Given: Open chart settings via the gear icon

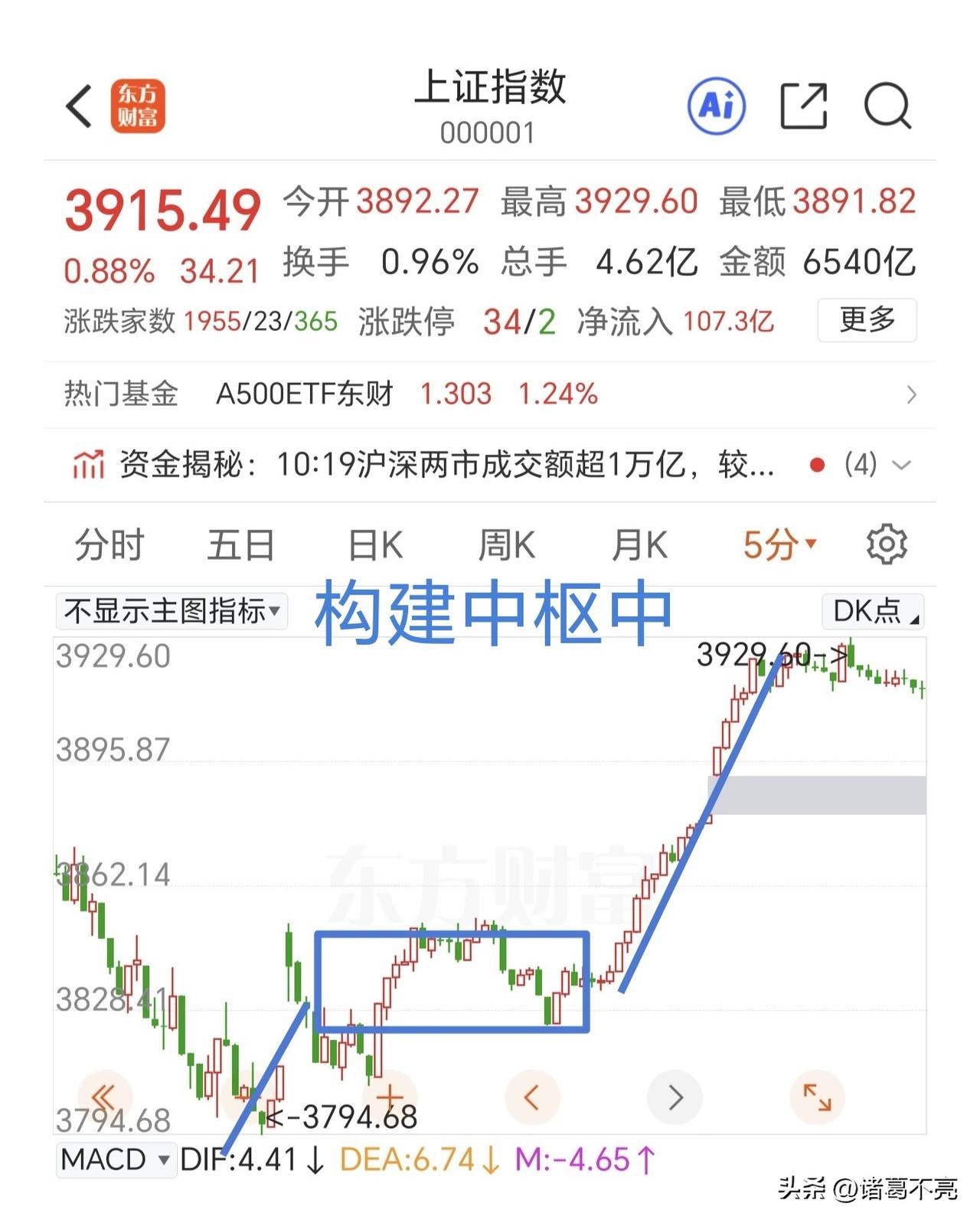Looking at the screenshot, I should pyautogui.click(x=886, y=544).
